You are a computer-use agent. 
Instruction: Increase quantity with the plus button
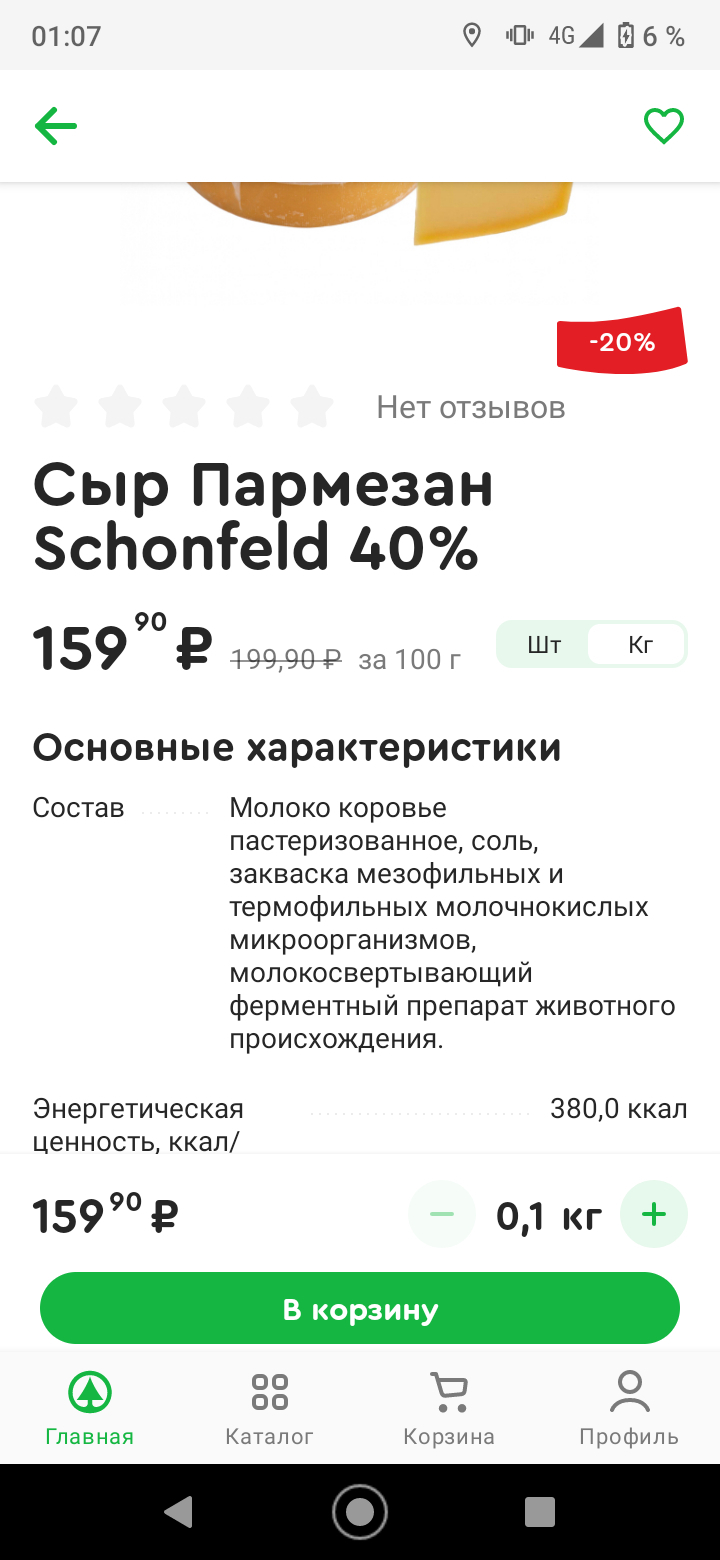pyautogui.click(x=654, y=1215)
